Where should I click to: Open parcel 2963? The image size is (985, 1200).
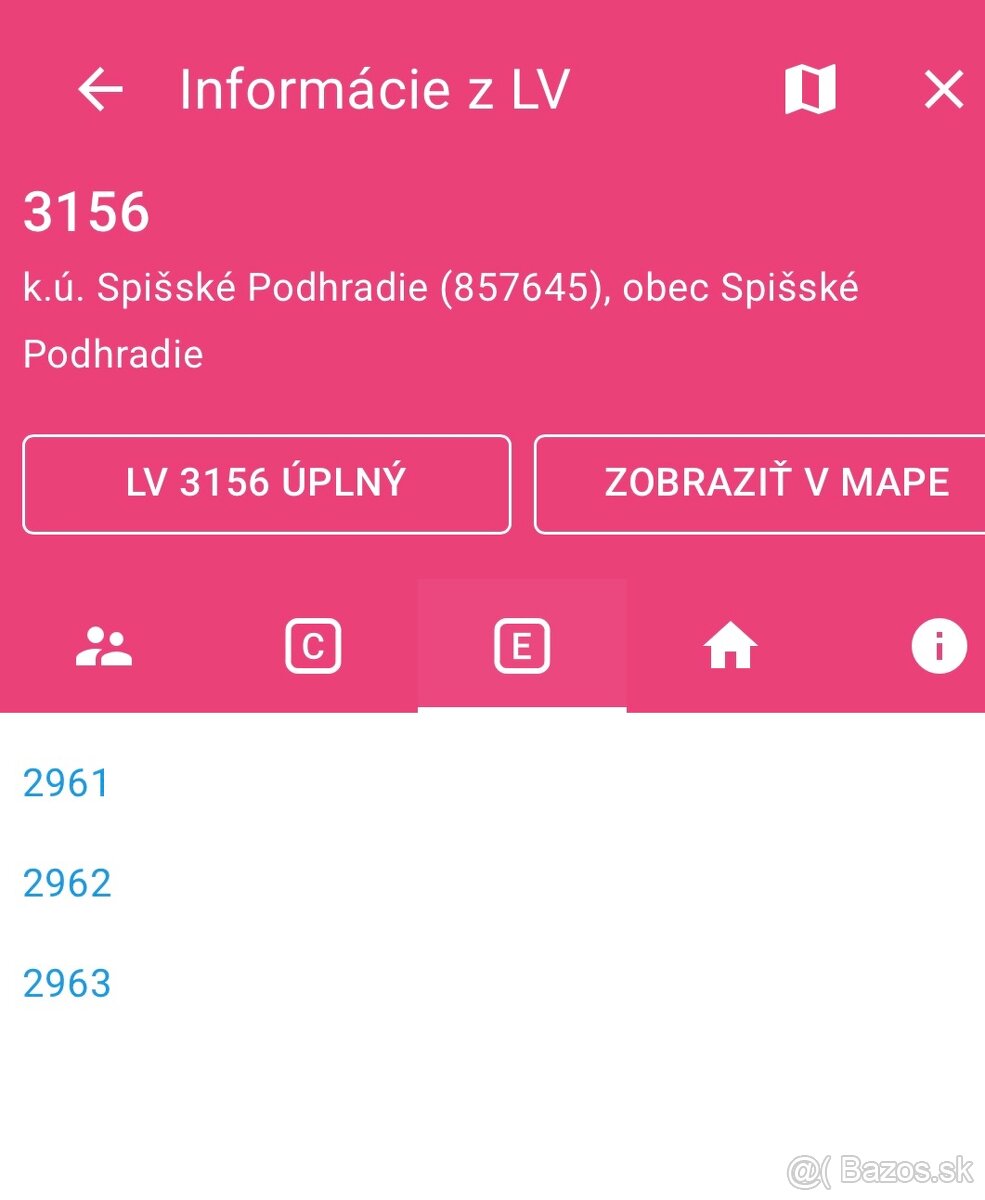click(x=67, y=983)
